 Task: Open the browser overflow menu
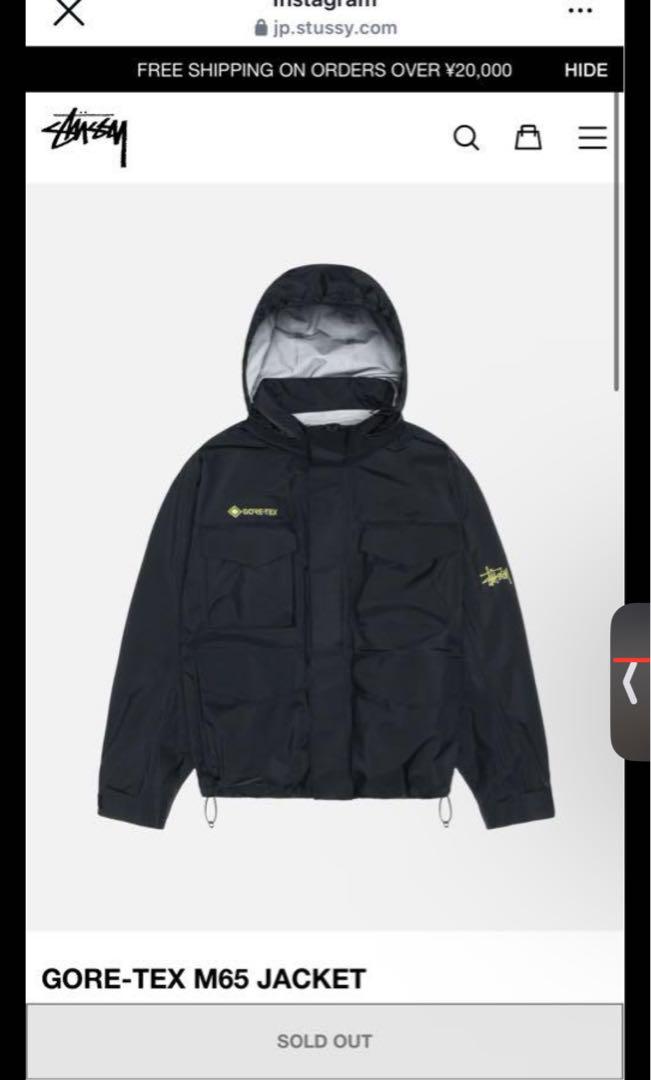580,10
